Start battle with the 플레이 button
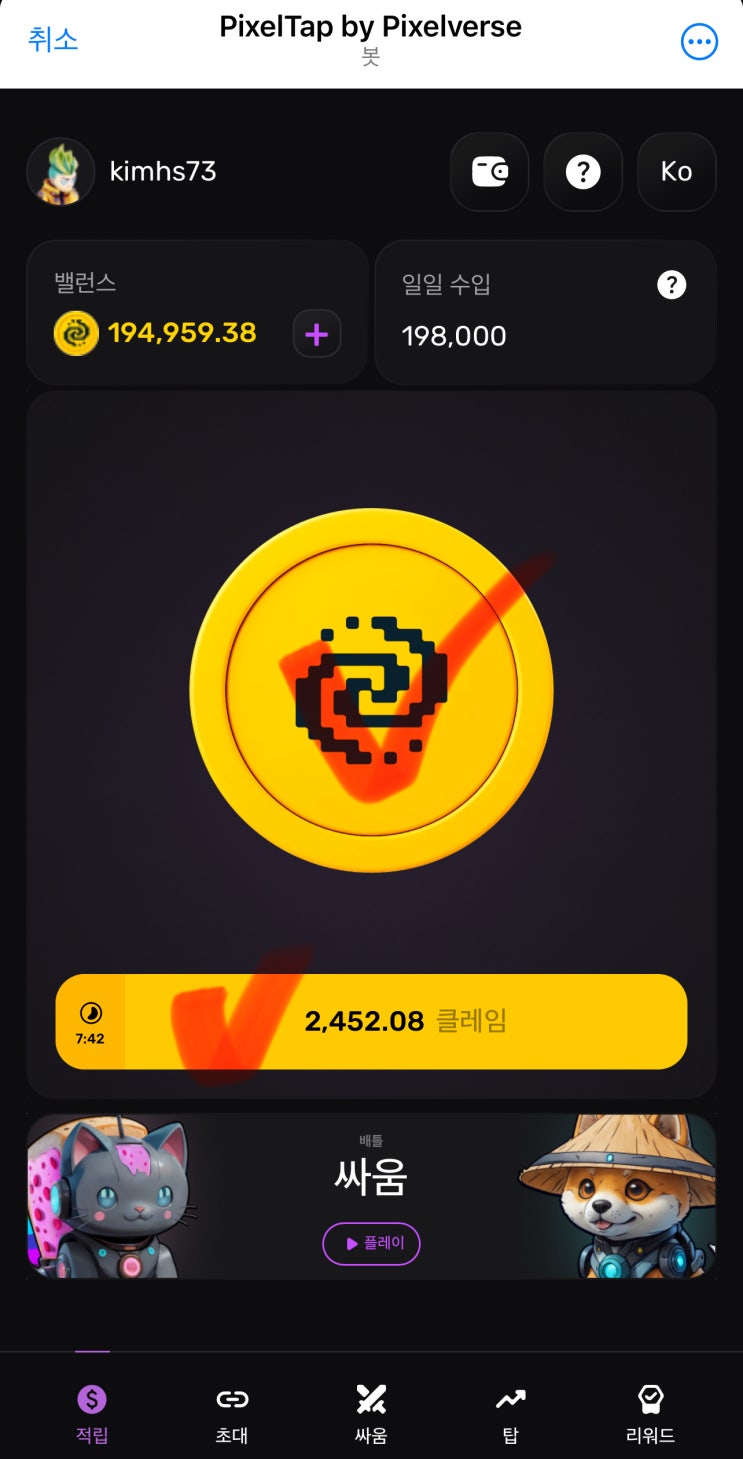The image size is (743, 1459). [x=371, y=1243]
